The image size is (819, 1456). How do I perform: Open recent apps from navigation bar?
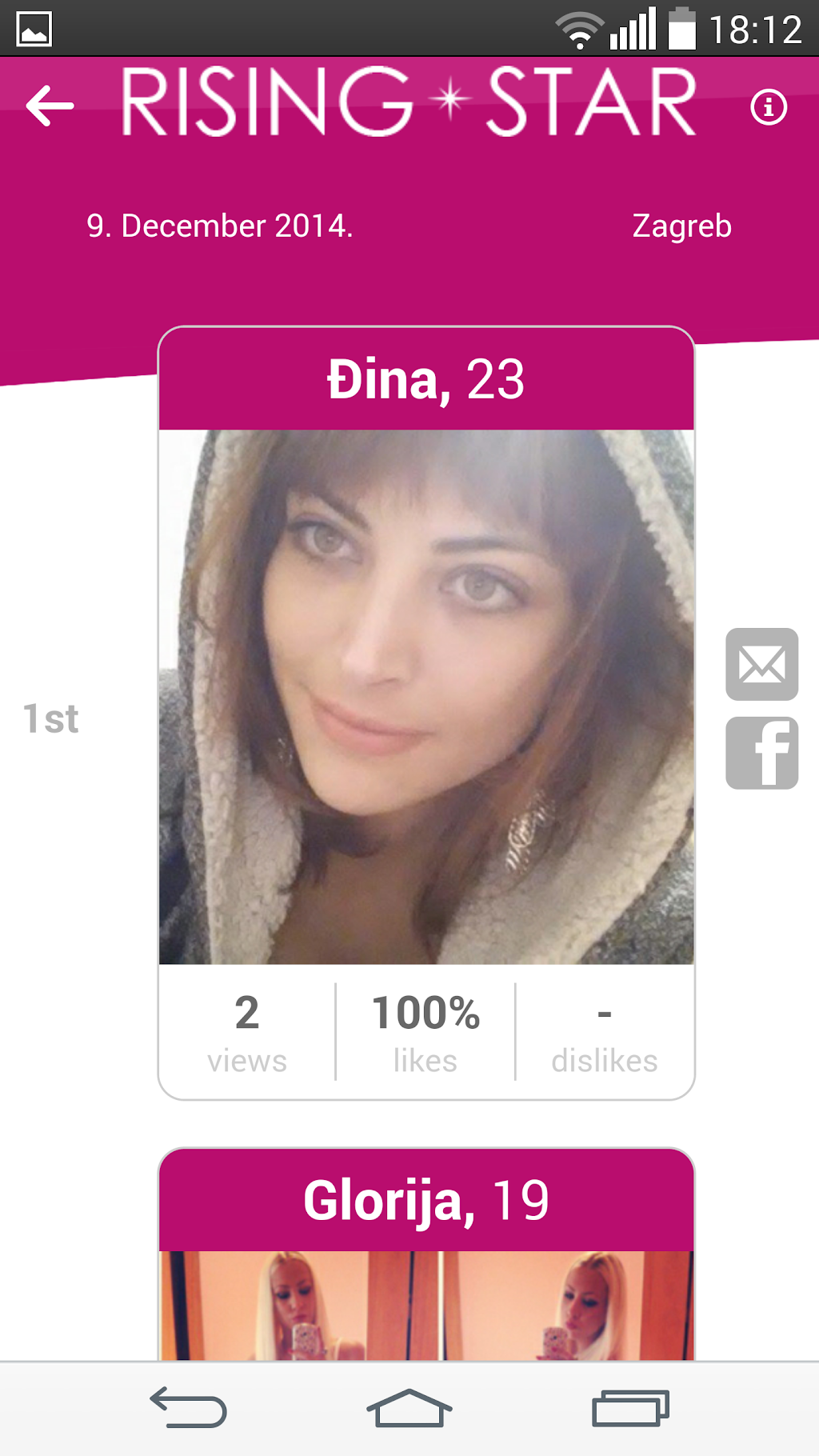(x=630, y=1408)
